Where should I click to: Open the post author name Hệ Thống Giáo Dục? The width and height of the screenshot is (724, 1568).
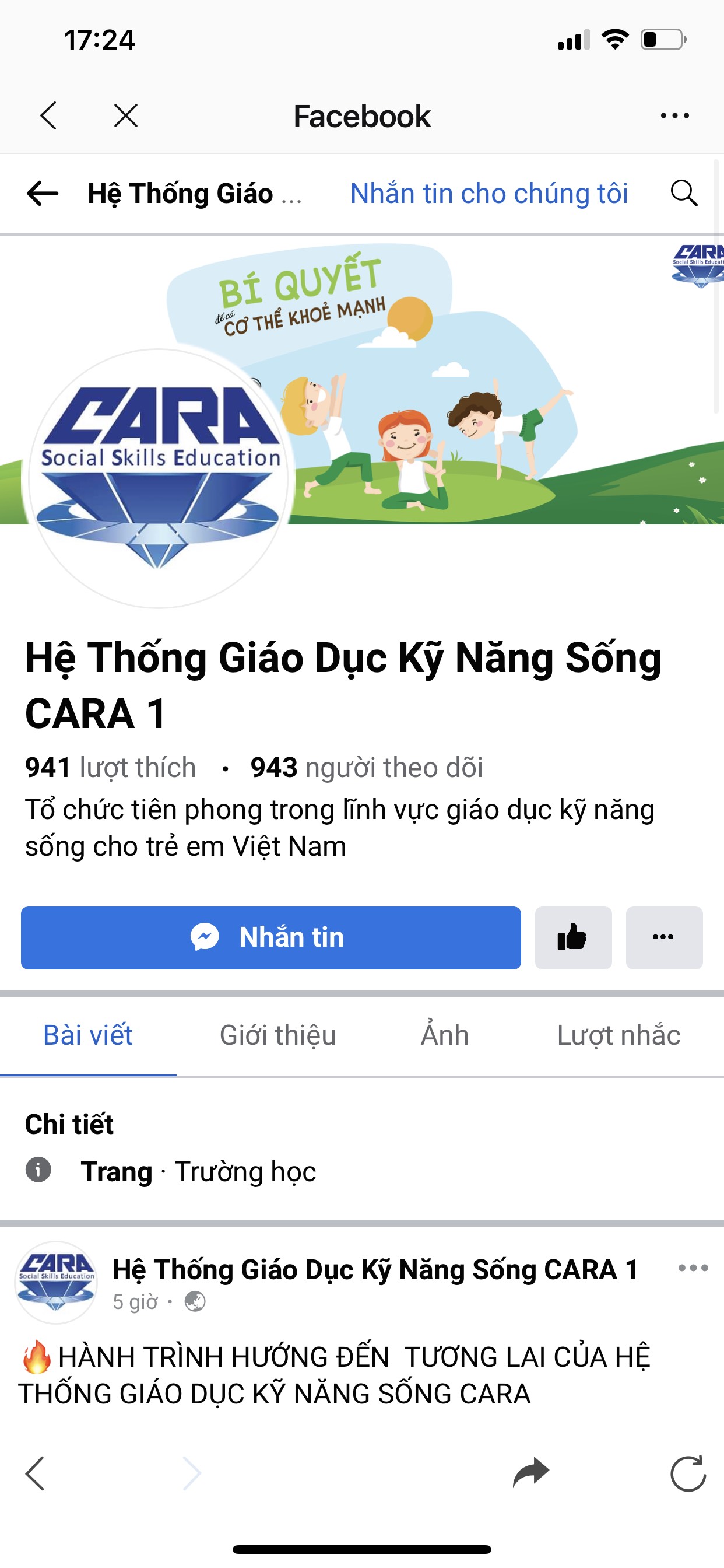(375, 1270)
